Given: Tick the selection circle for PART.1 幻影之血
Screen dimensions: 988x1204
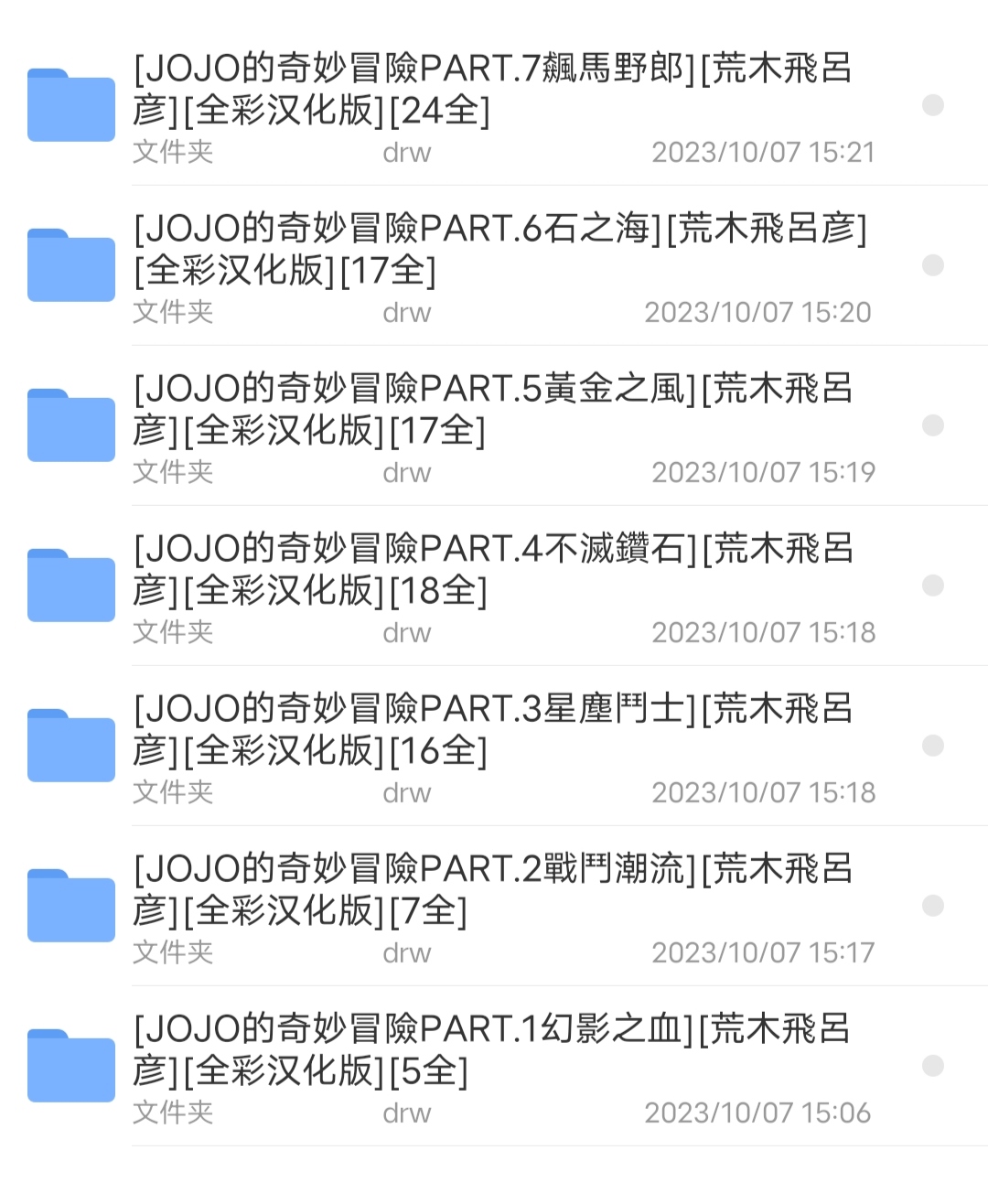Looking at the screenshot, I should [x=932, y=1066].
